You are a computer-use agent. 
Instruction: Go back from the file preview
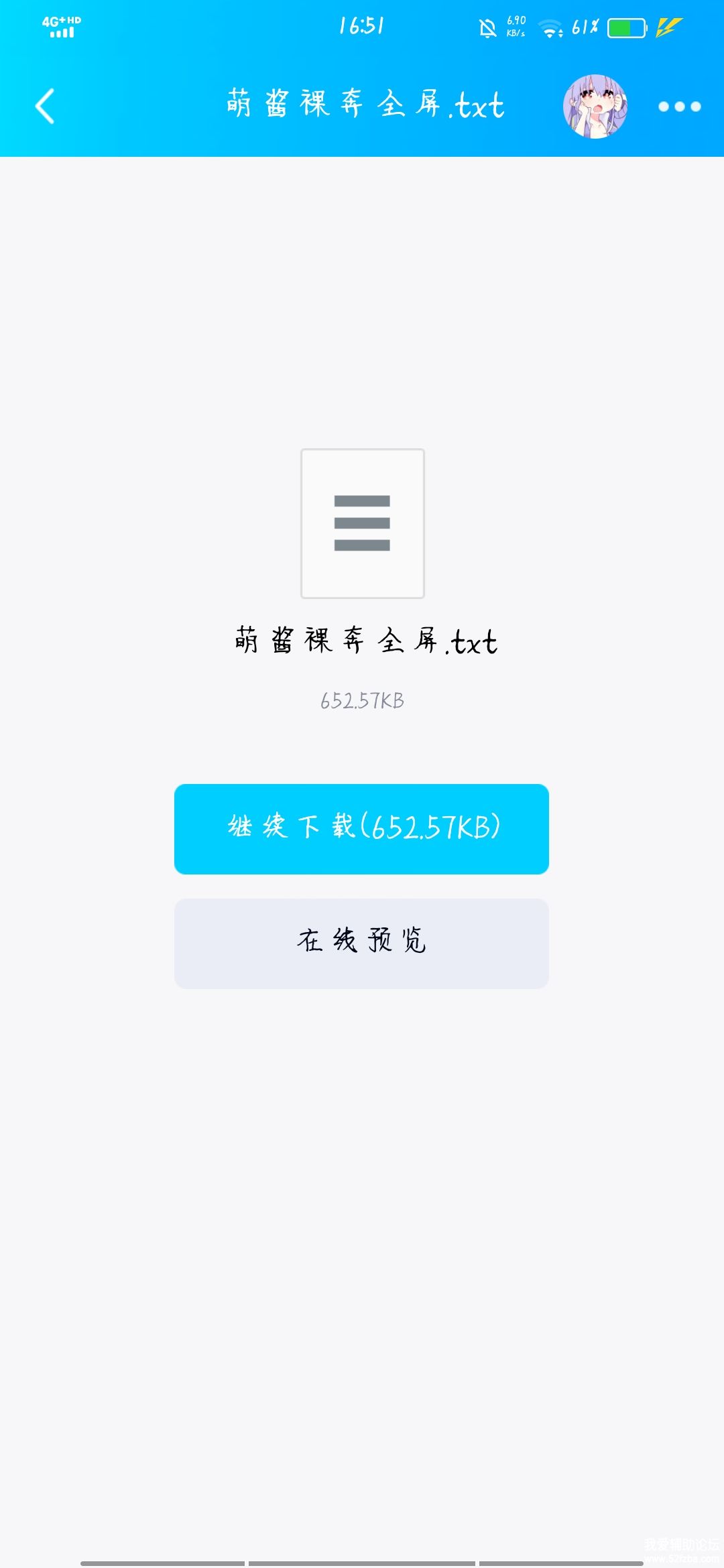coord(45,107)
